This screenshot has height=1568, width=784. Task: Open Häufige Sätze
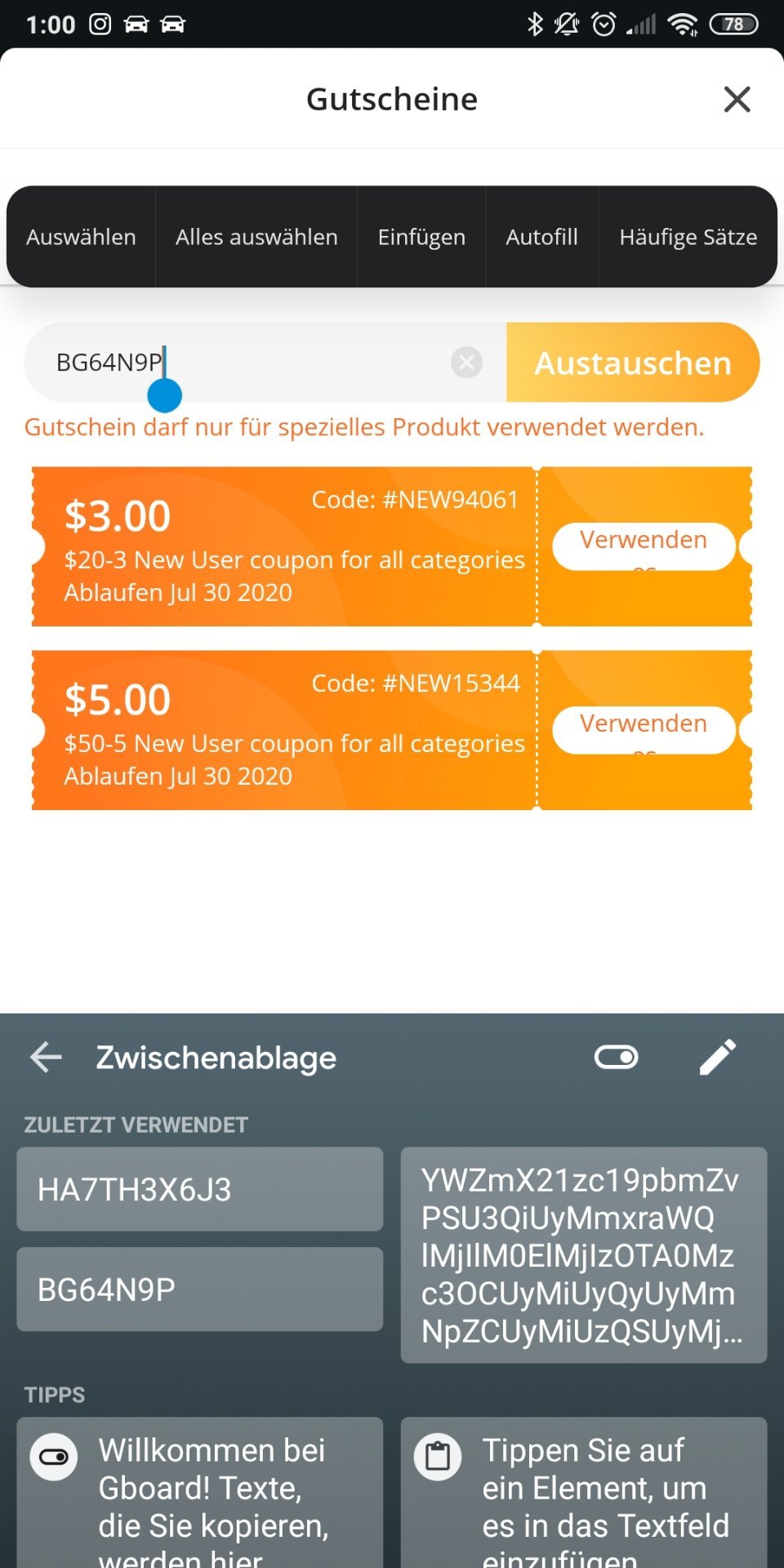688,237
